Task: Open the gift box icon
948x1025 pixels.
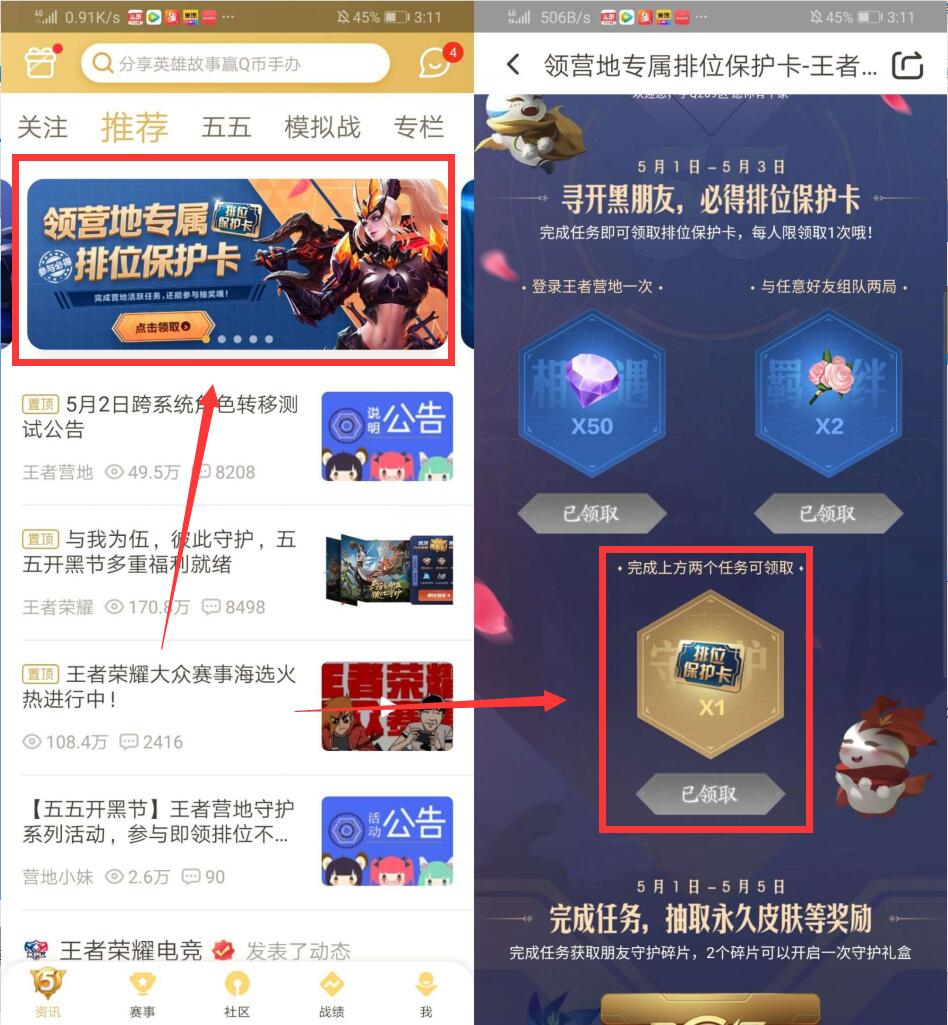Action: [40, 63]
